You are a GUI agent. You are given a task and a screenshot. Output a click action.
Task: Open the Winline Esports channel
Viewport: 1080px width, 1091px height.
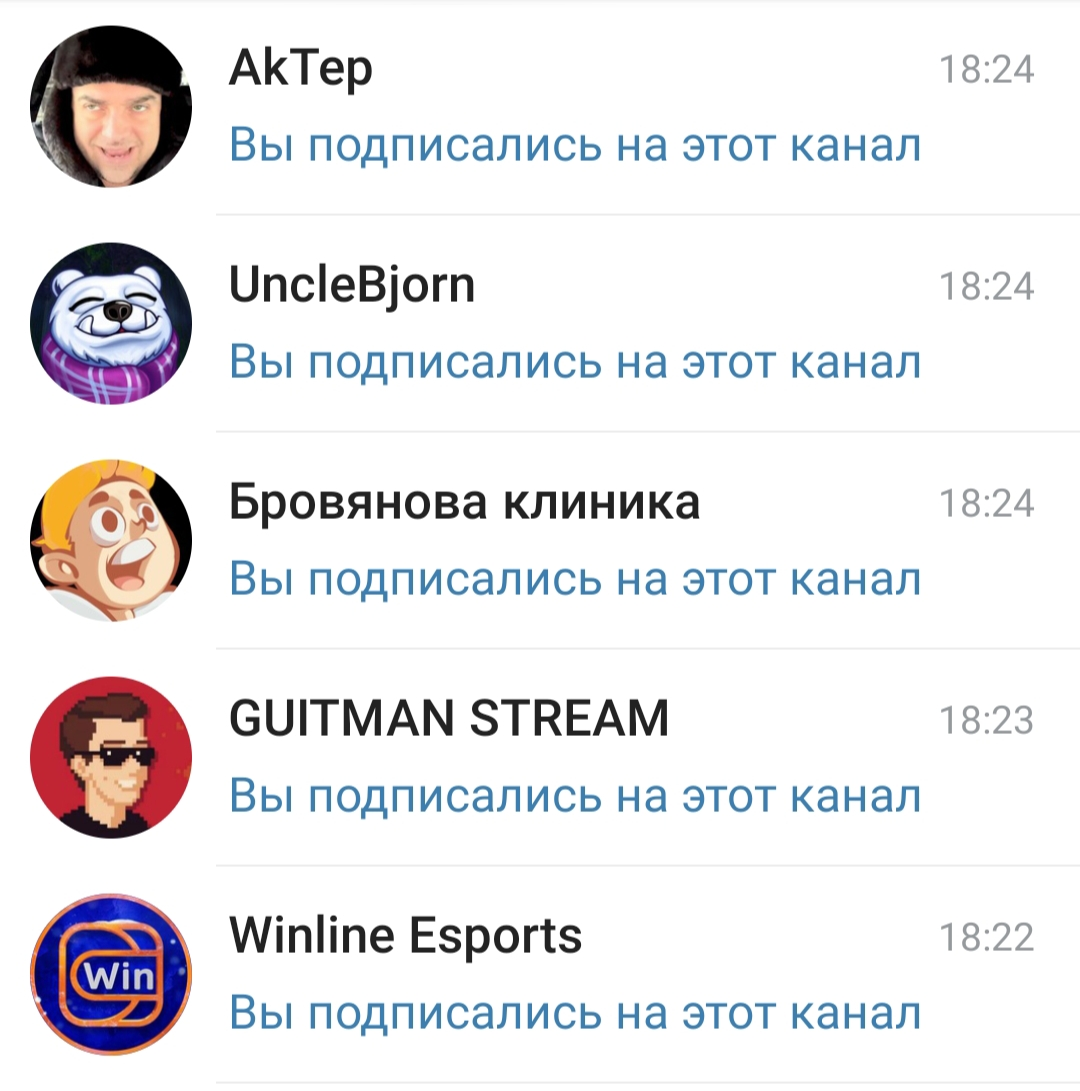click(x=575, y=974)
